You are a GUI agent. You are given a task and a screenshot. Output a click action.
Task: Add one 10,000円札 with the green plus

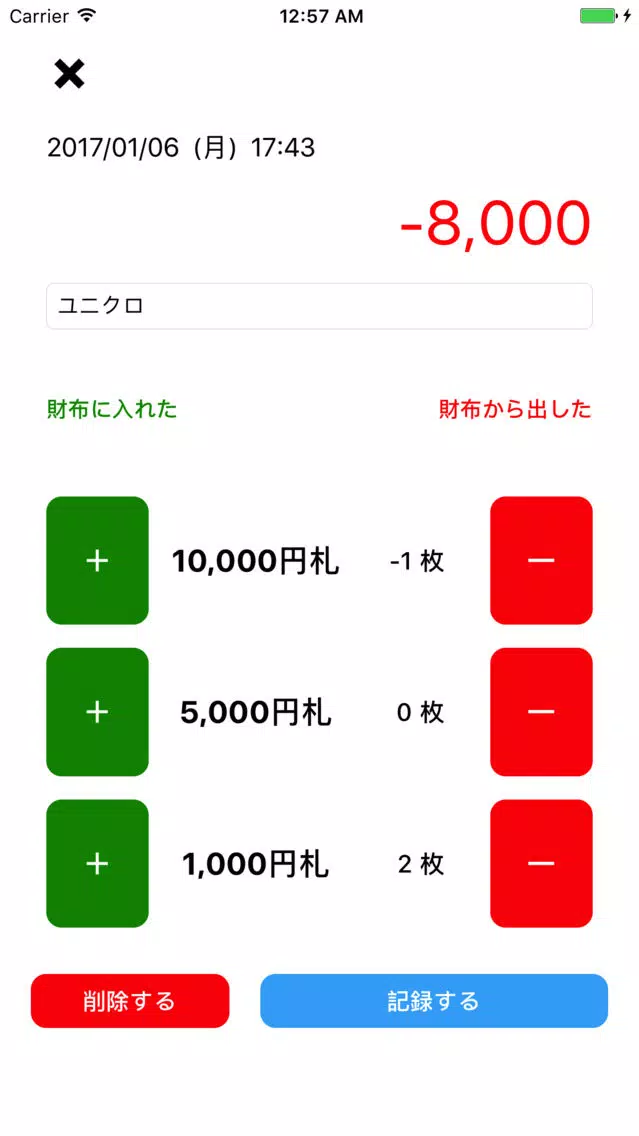point(97,560)
